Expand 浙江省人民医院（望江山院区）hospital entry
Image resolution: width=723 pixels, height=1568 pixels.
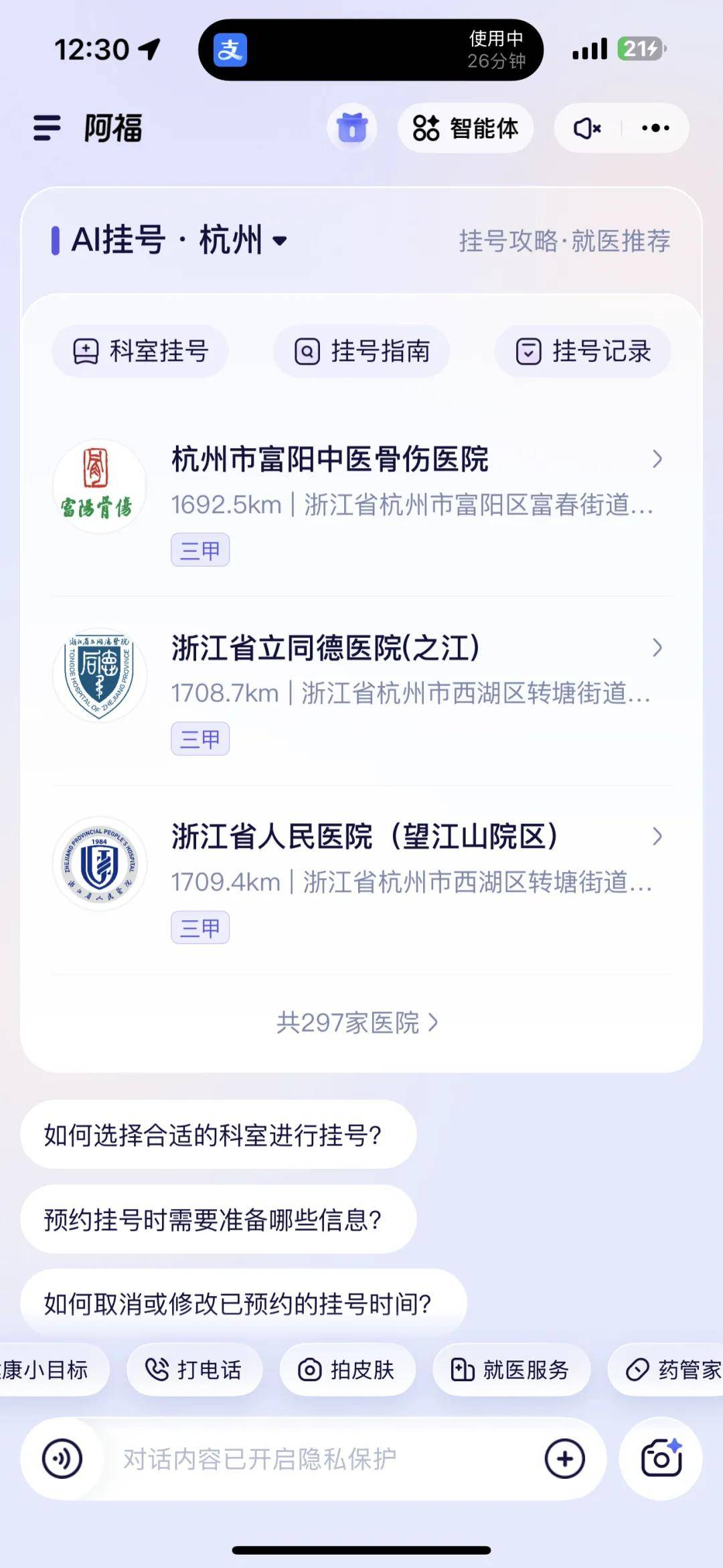[658, 837]
